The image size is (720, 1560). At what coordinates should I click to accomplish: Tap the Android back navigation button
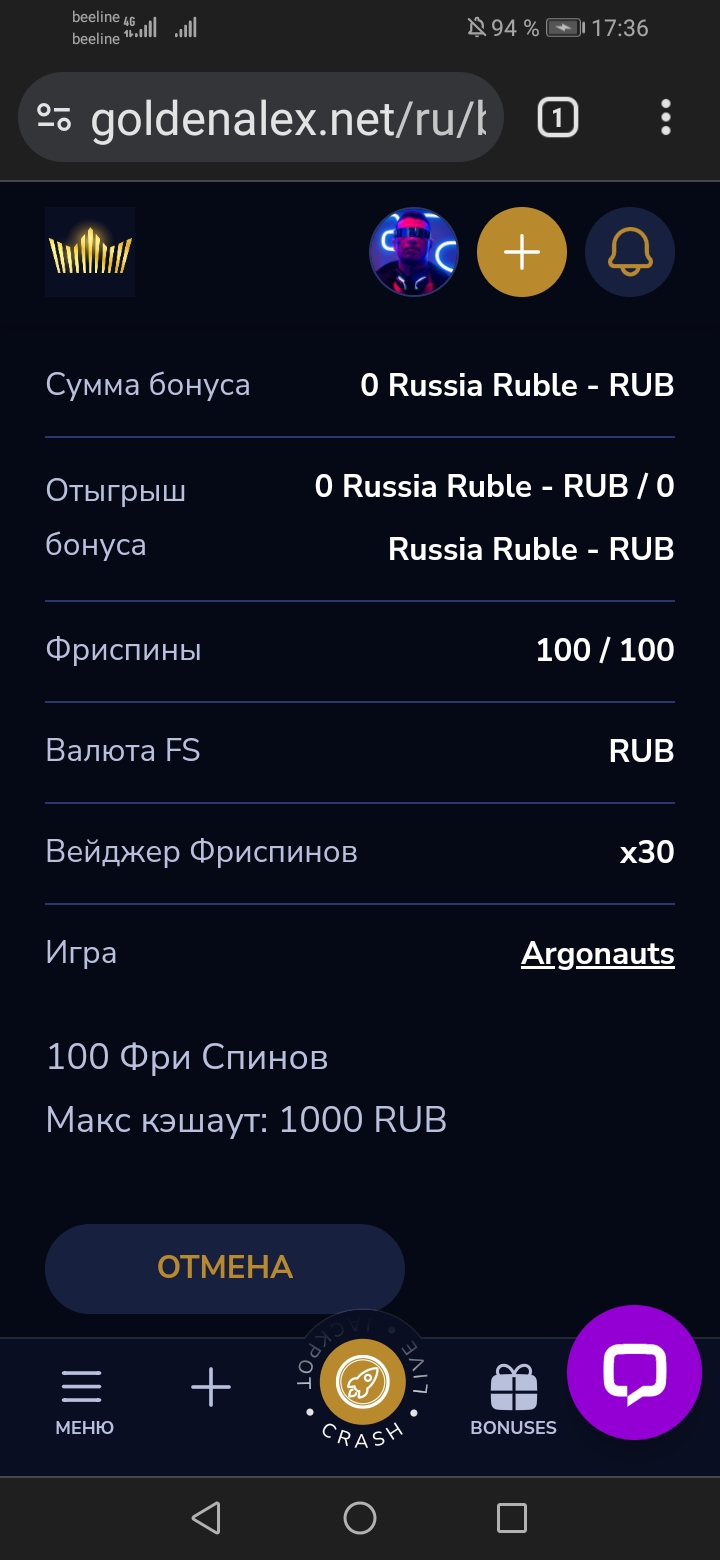(206, 1518)
